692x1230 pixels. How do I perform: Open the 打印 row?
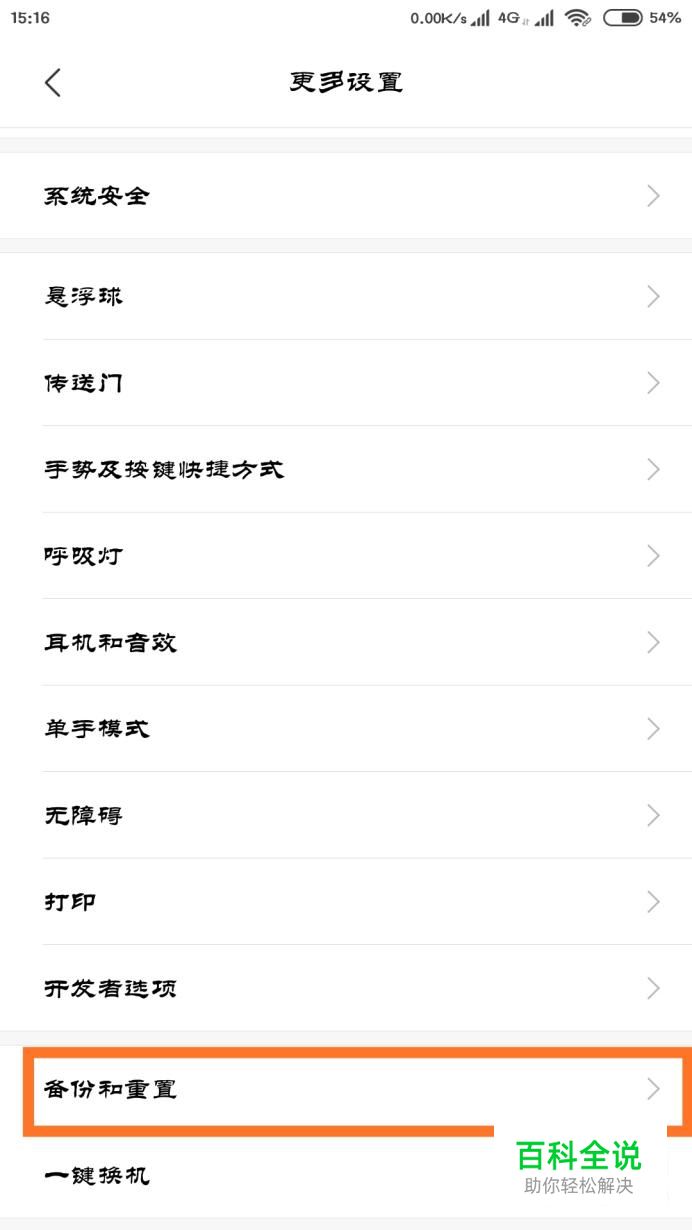coord(346,901)
